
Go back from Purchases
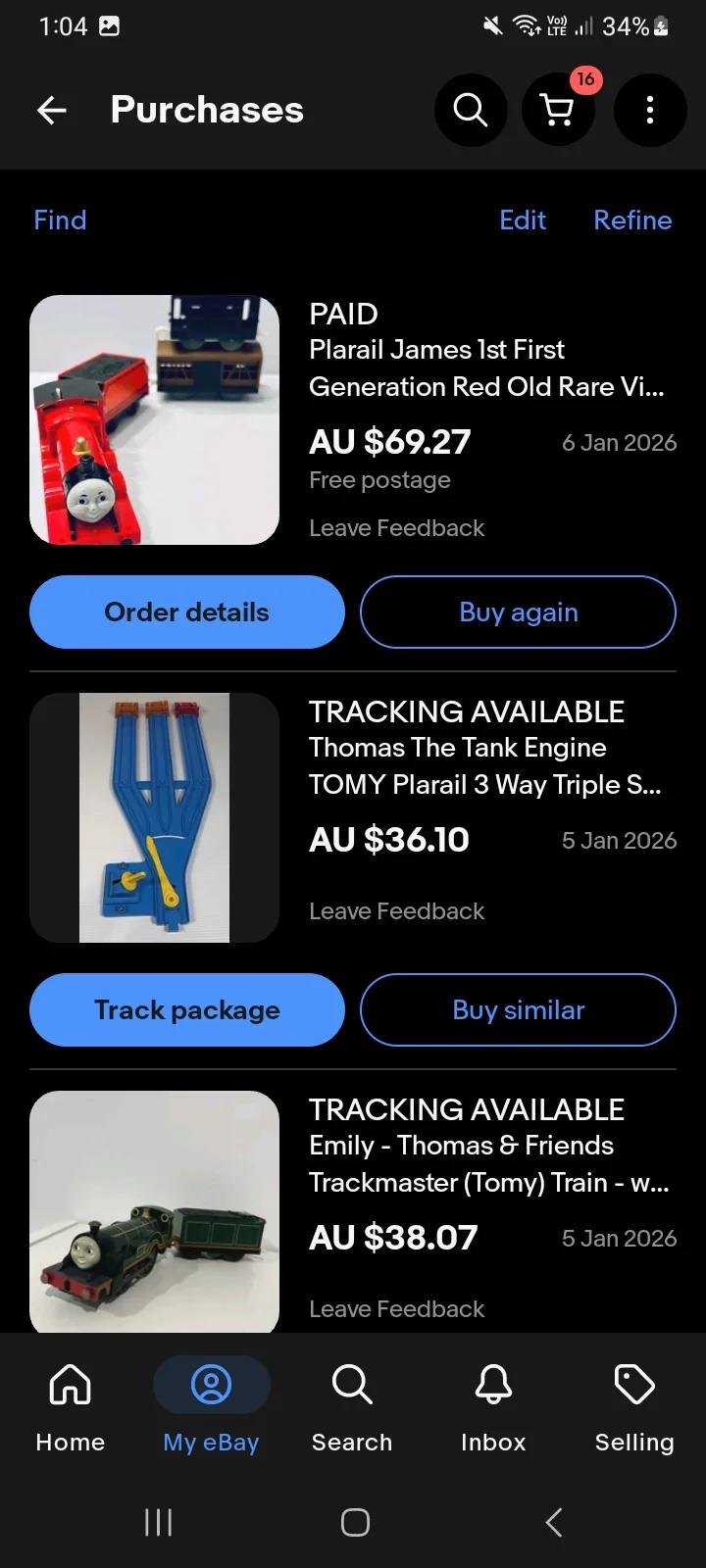click(x=52, y=110)
